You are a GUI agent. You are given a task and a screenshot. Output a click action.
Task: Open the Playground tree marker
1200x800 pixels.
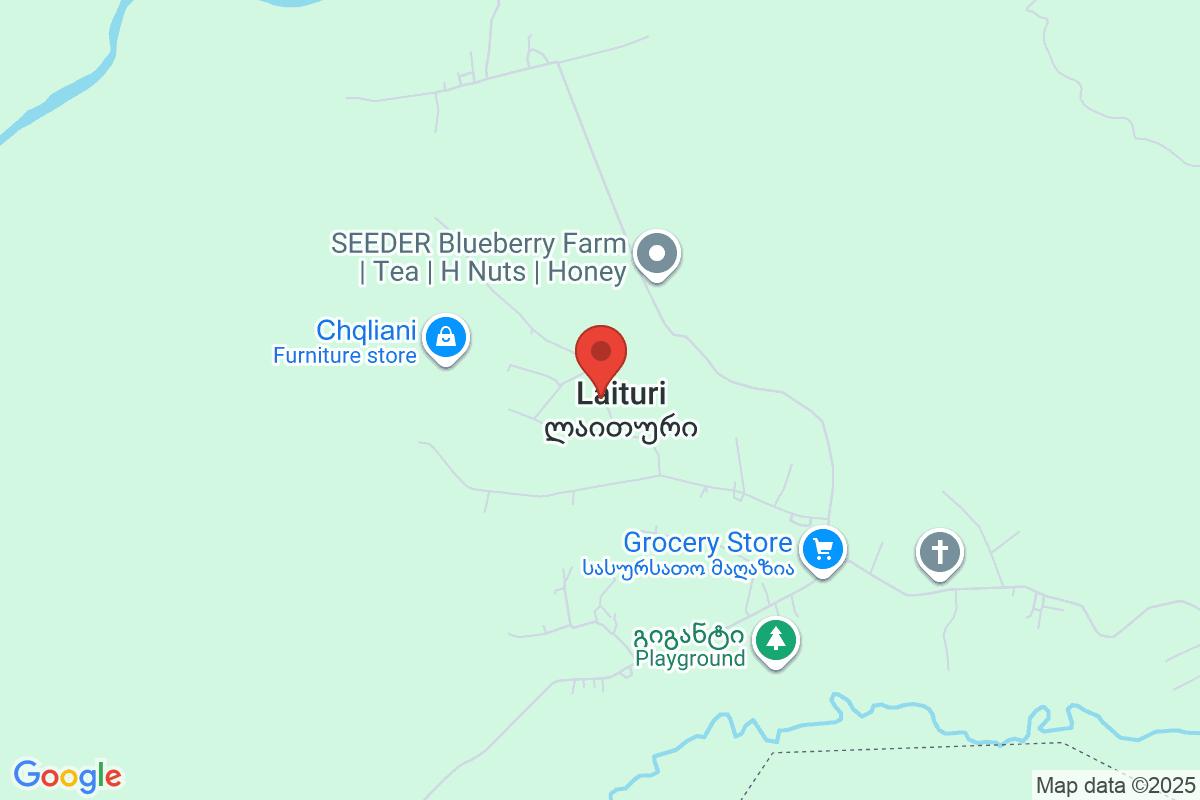coord(776,639)
